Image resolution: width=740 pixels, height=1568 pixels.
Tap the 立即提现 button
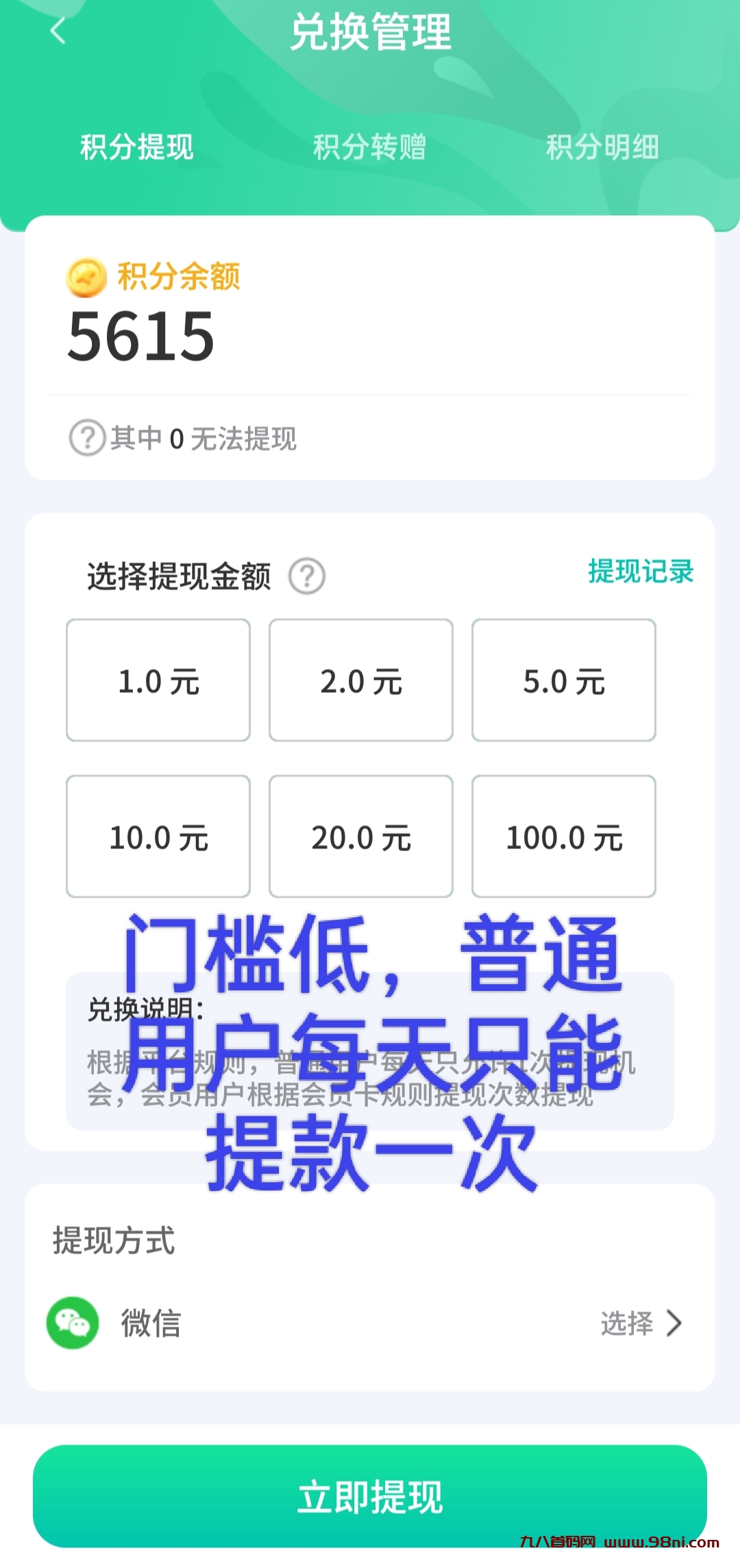coord(370,1496)
